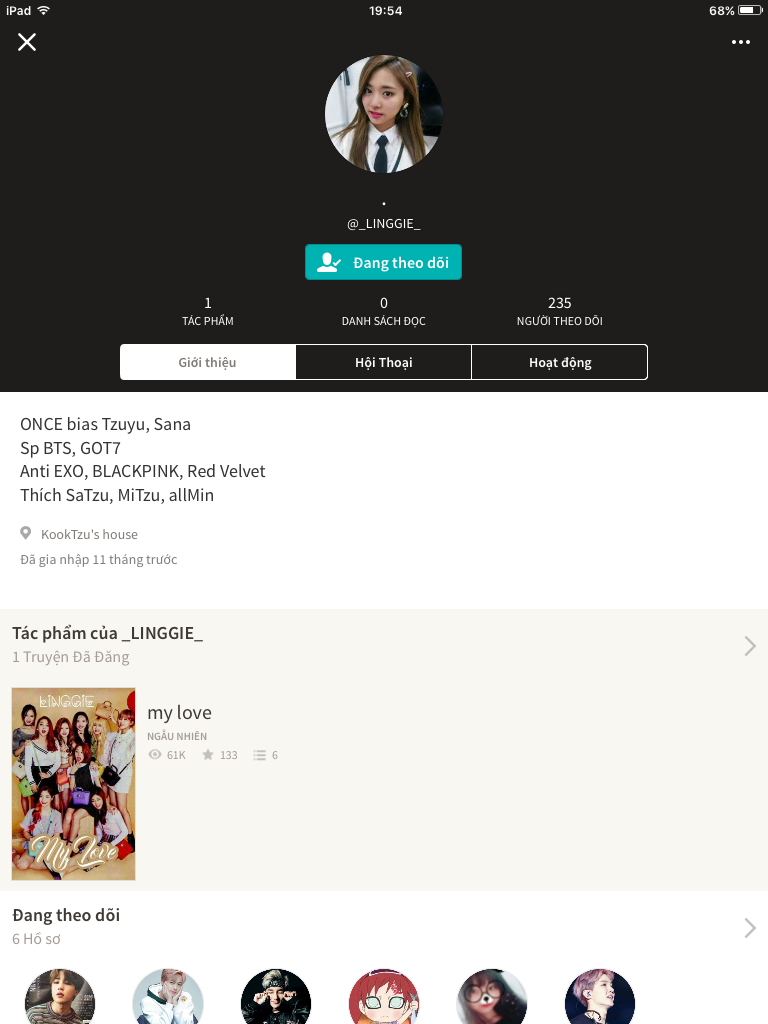View the 235 Người theo dõi followers list
768x1024 pixels.
[x=559, y=311]
